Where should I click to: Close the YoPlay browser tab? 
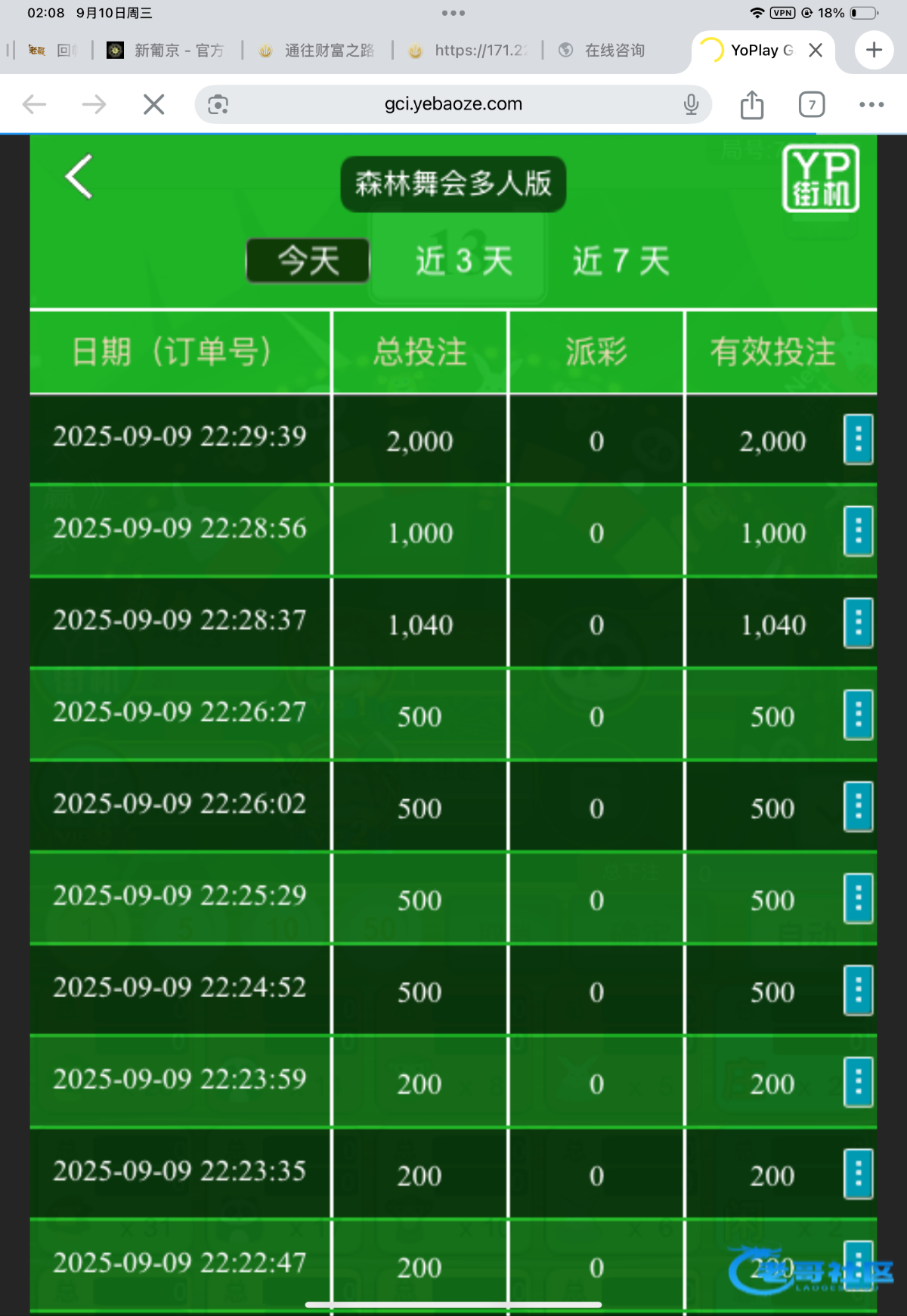pyautogui.click(x=816, y=50)
